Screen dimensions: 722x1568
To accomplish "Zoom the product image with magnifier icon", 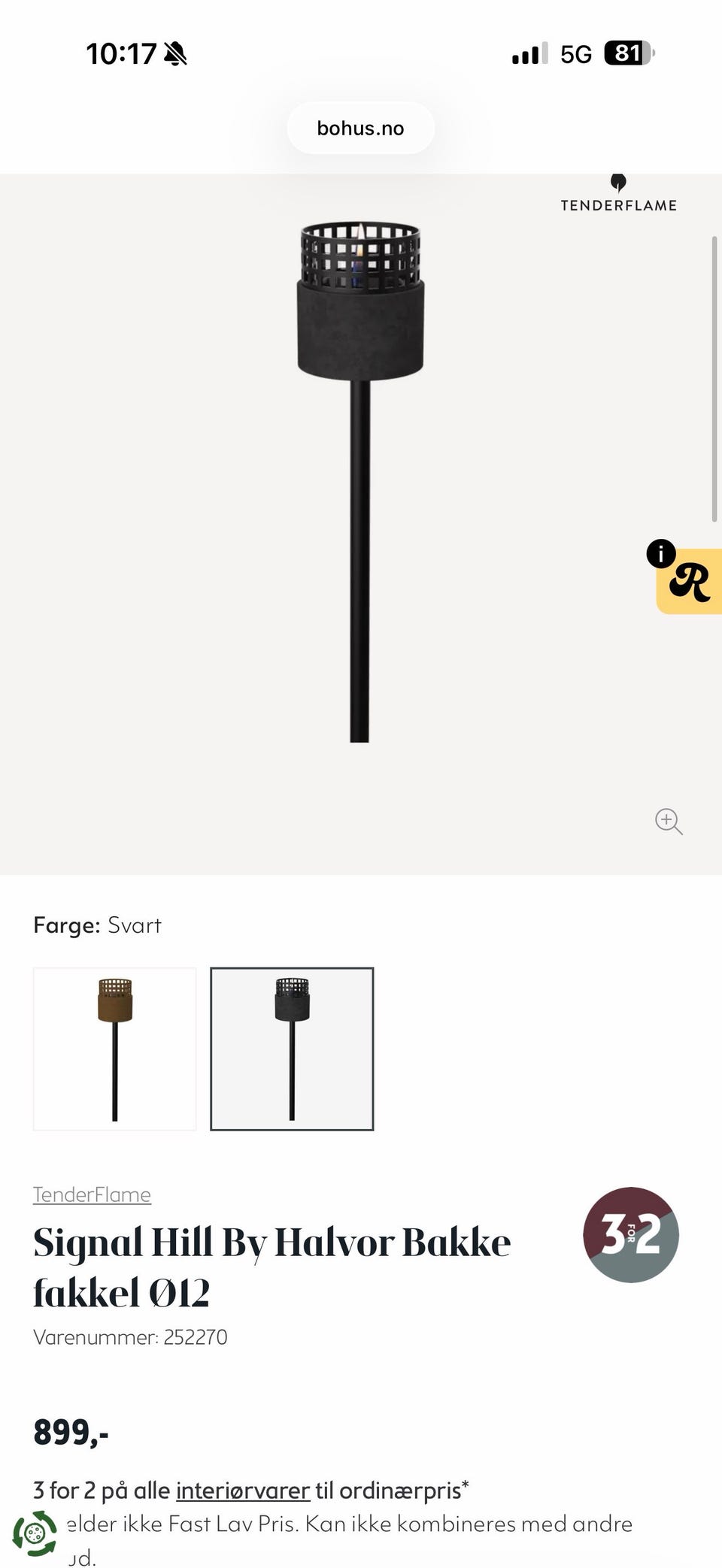I will point(669,821).
